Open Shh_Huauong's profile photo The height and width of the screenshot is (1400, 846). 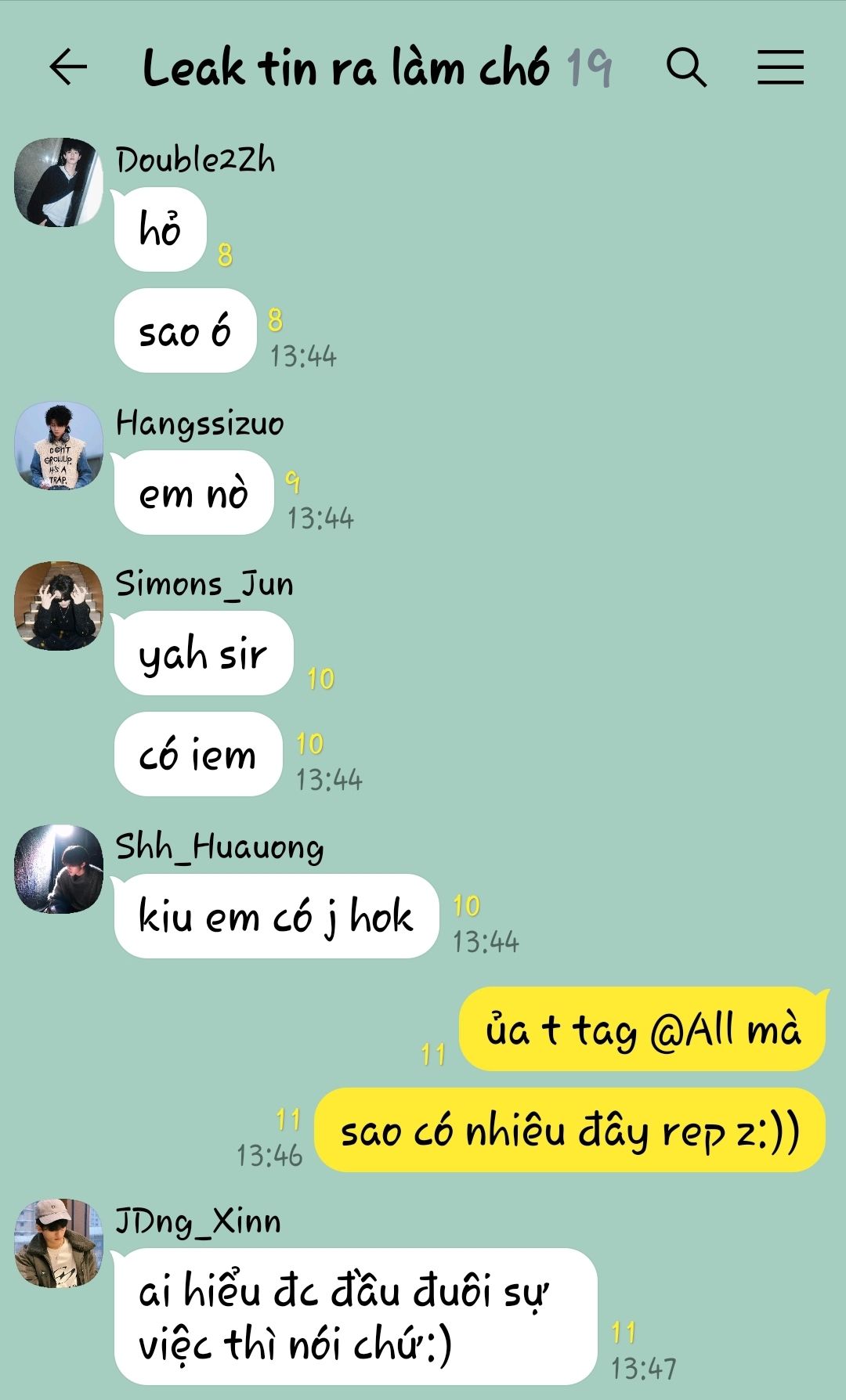tap(59, 869)
